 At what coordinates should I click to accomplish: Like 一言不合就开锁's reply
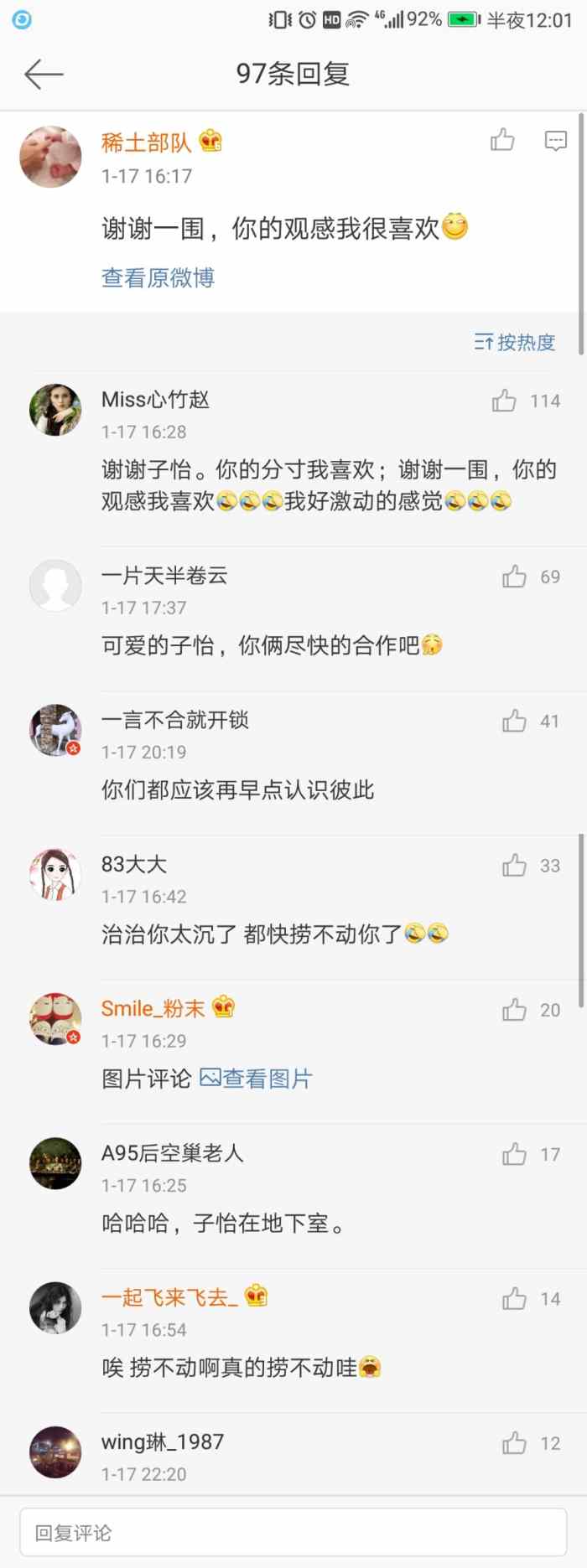[514, 721]
